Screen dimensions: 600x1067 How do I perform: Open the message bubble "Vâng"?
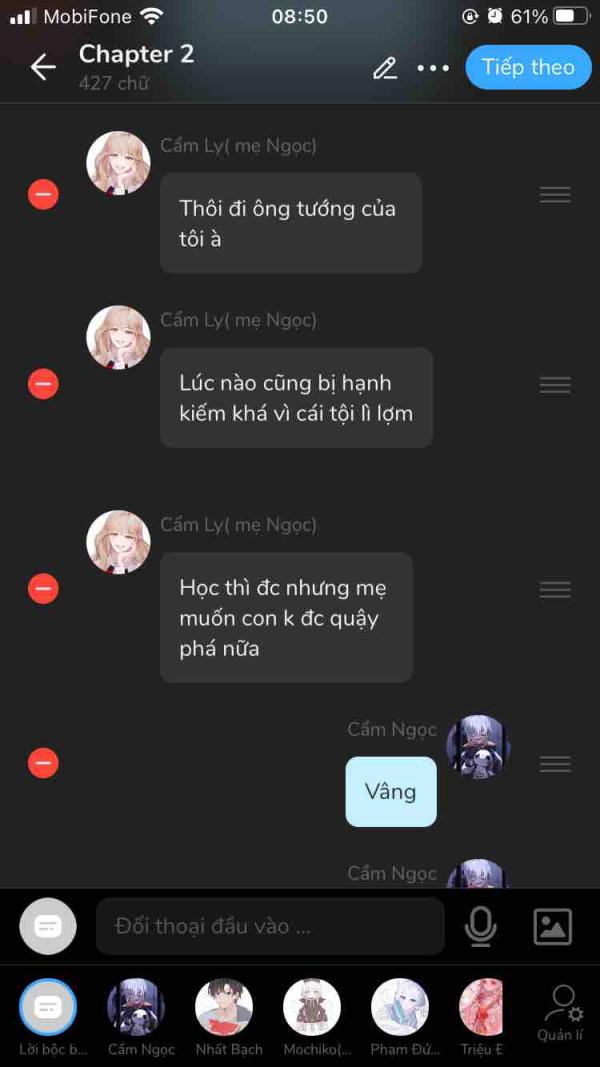pos(391,792)
